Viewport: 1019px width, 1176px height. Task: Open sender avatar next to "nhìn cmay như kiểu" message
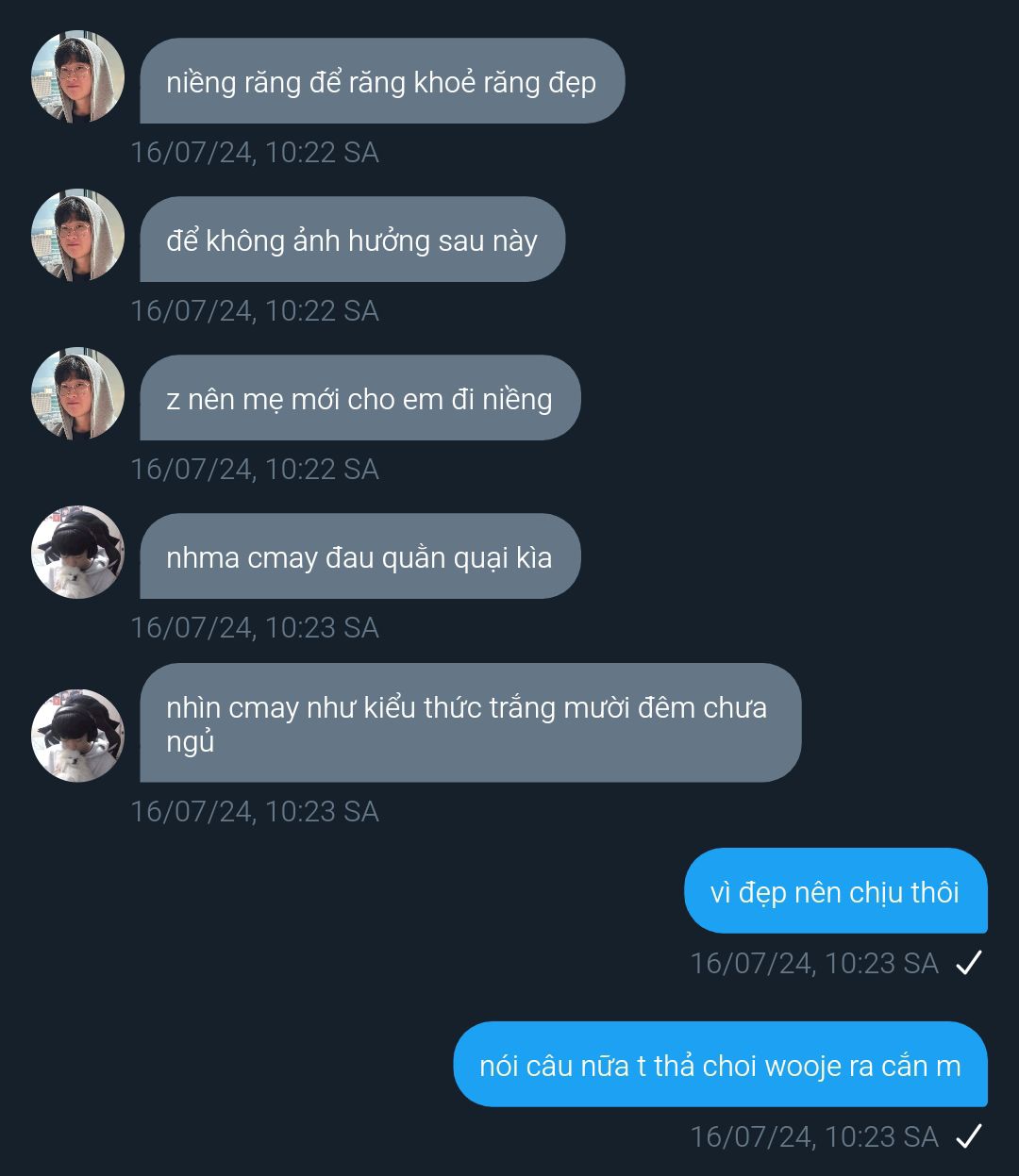(77, 736)
